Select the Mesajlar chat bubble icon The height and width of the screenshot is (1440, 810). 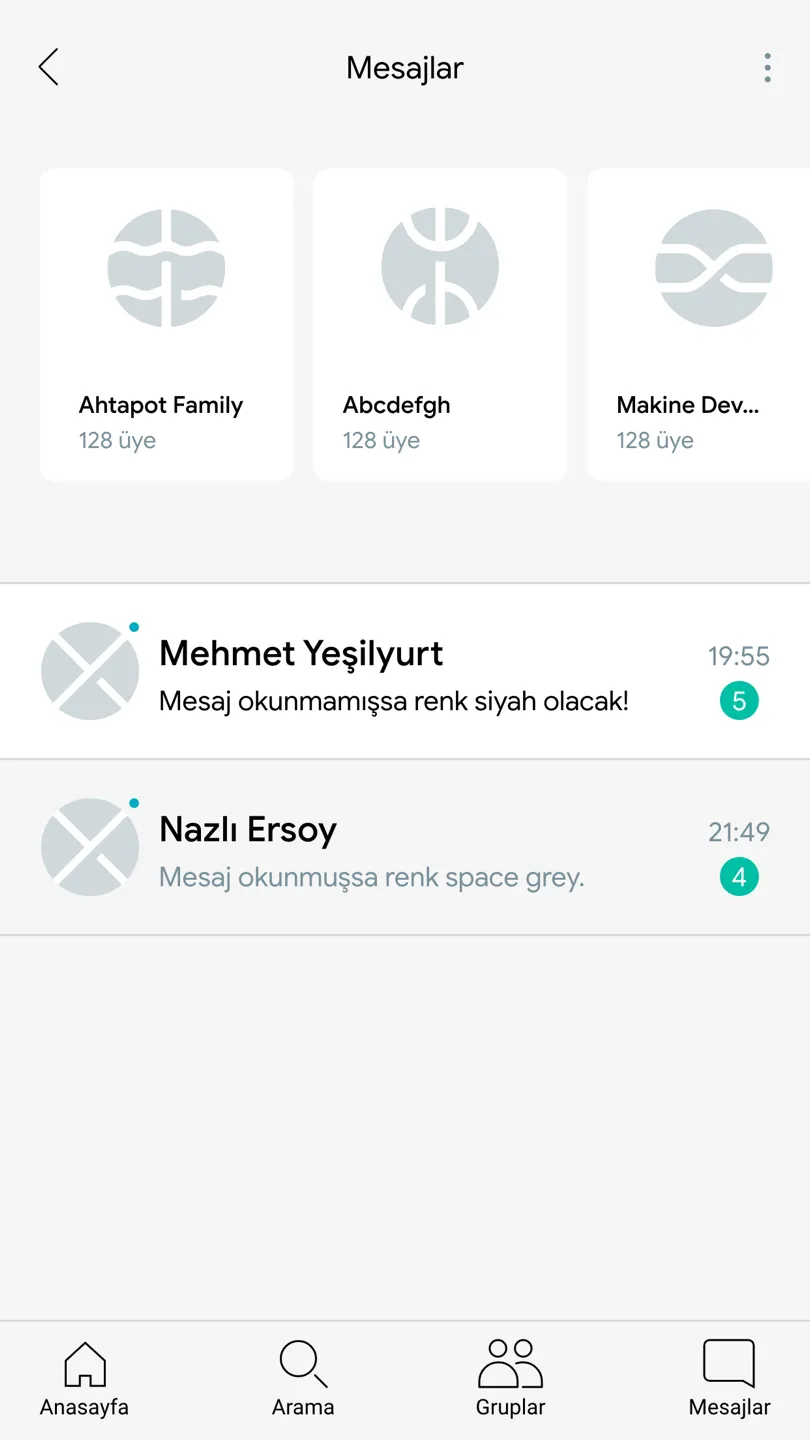pos(728,1362)
